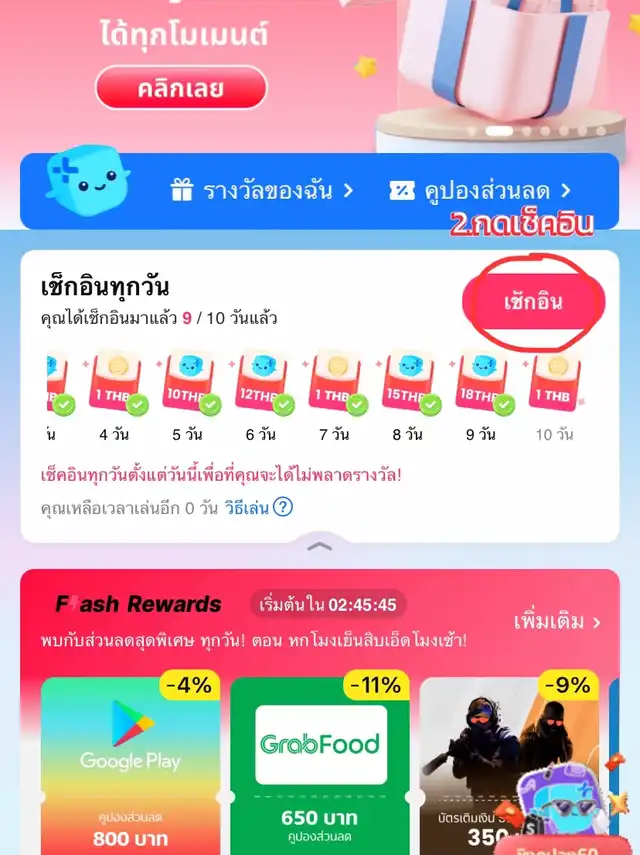Open คูปองส่วนลด discount coupons
Screen dimensions: 640x855
coord(480,190)
